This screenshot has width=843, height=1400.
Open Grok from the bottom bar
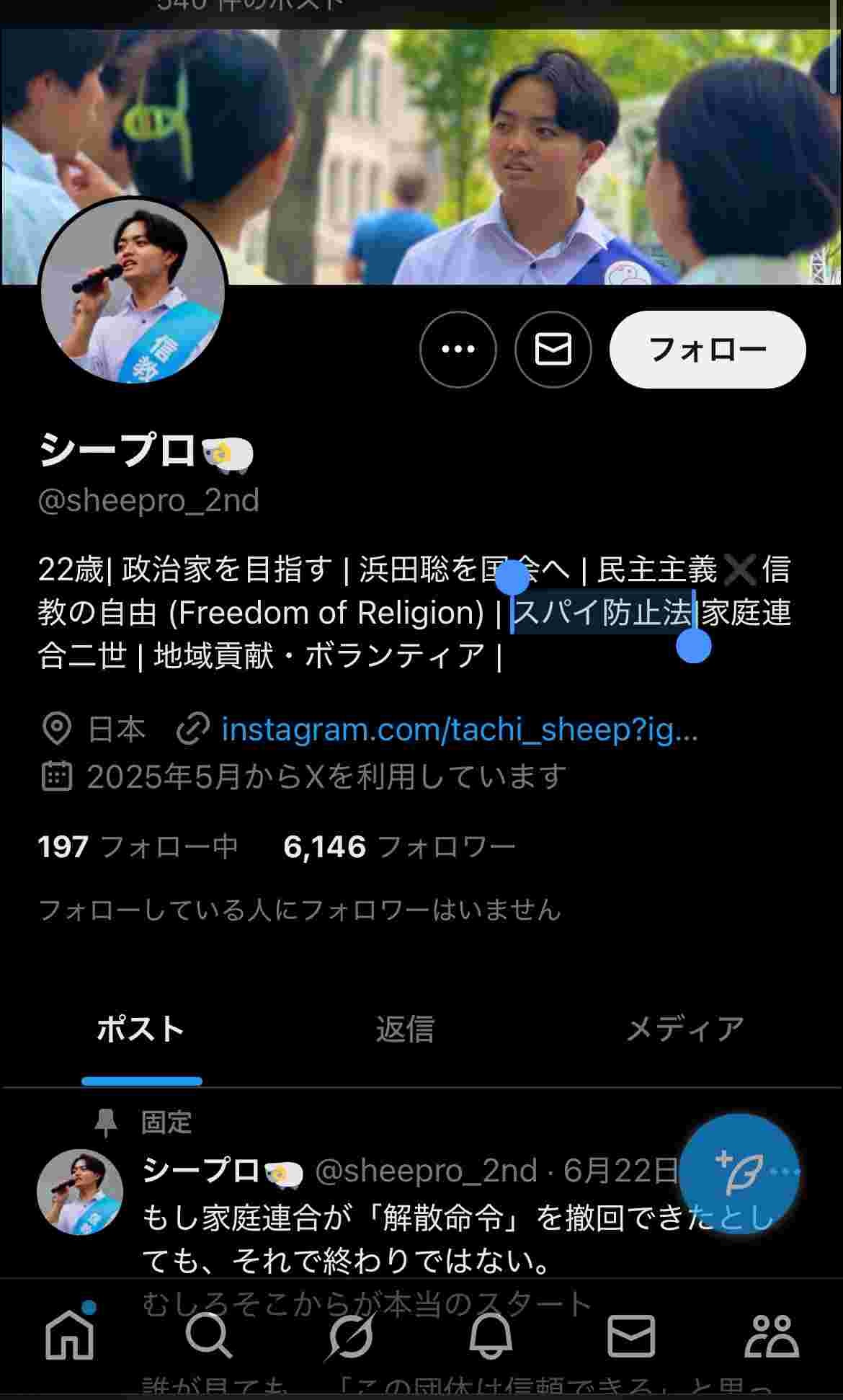point(350,1336)
